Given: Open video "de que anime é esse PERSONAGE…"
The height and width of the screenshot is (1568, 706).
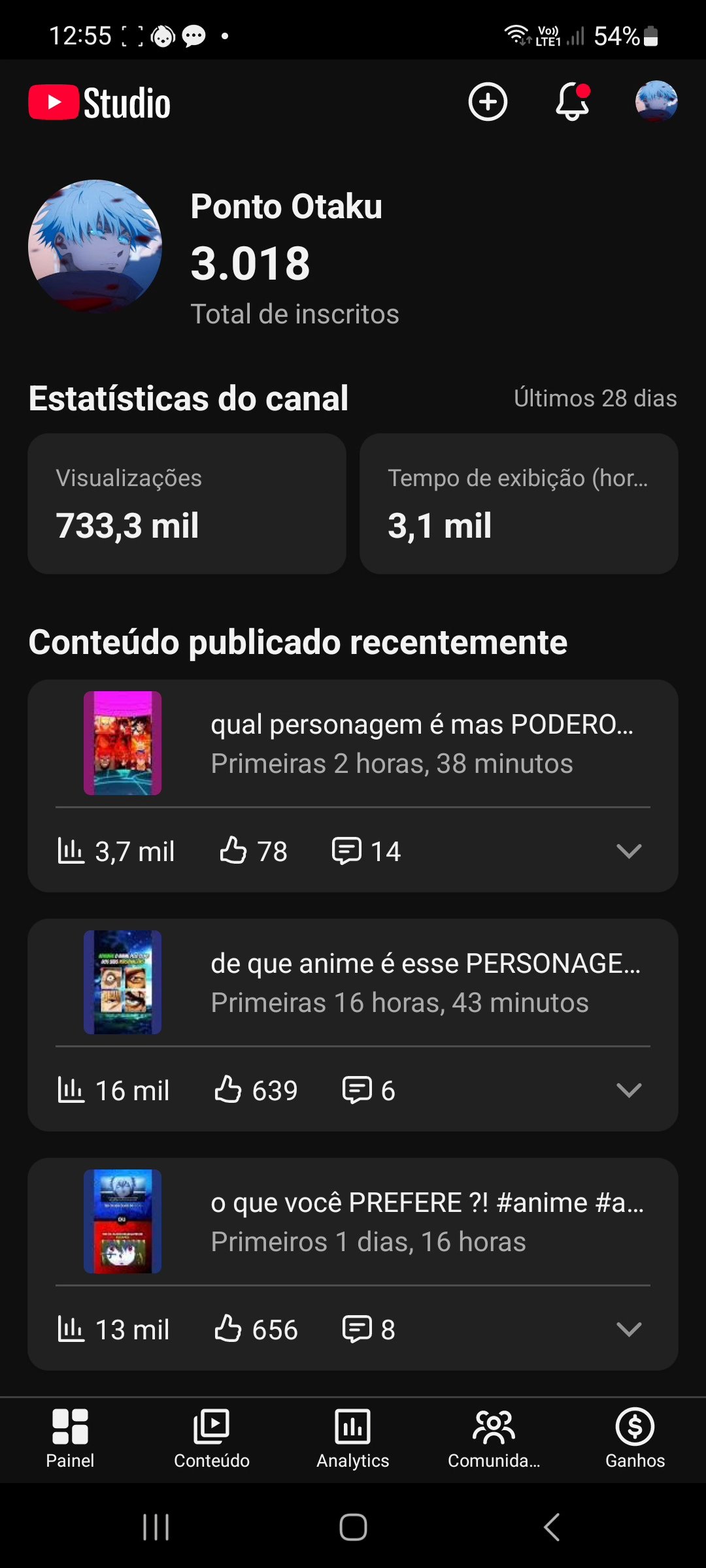Looking at the screenshot, I should [425, 983].
